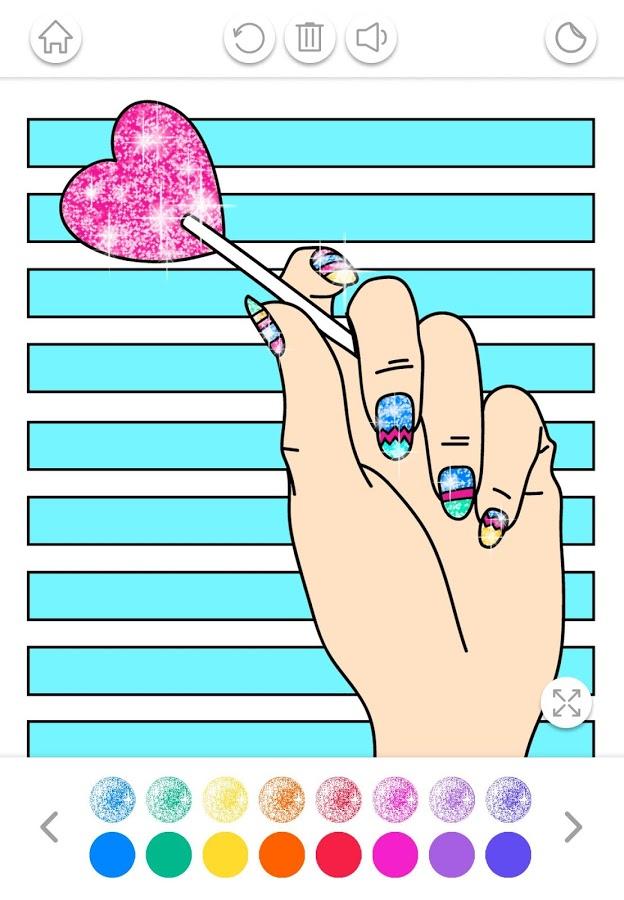Image resolution: width=624 pixels, height=900 pixels.
Task: Mute the sound with the speaker icon
Action: (371, 39)
